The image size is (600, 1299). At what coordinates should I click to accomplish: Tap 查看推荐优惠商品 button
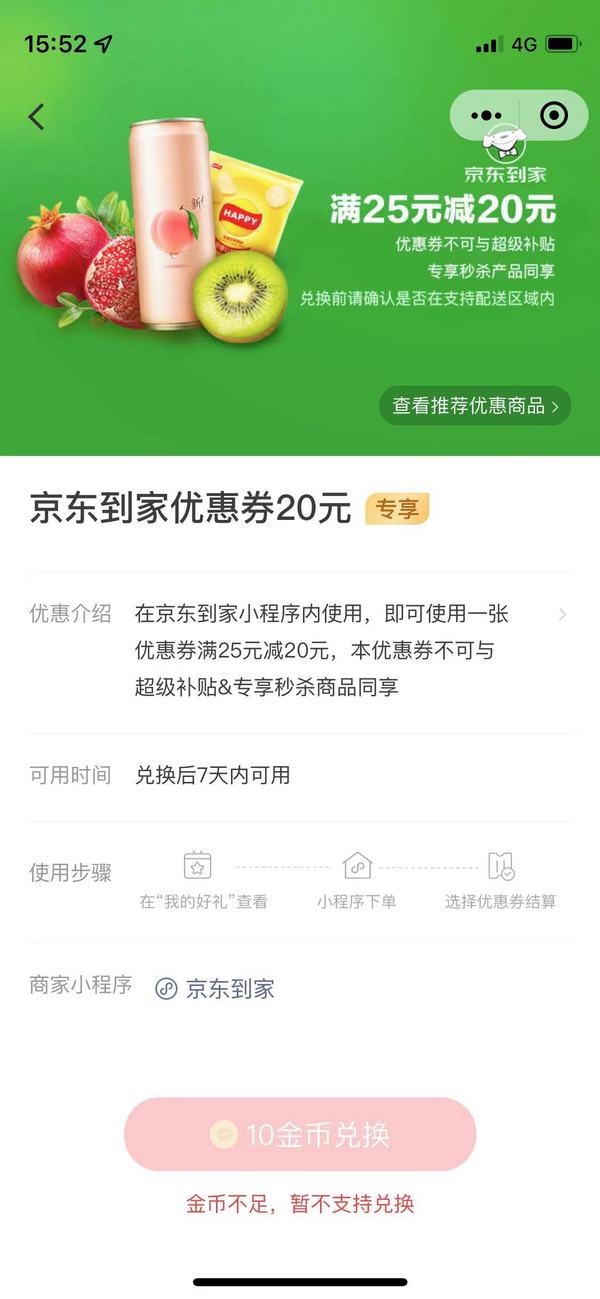[x=475, y=406]
